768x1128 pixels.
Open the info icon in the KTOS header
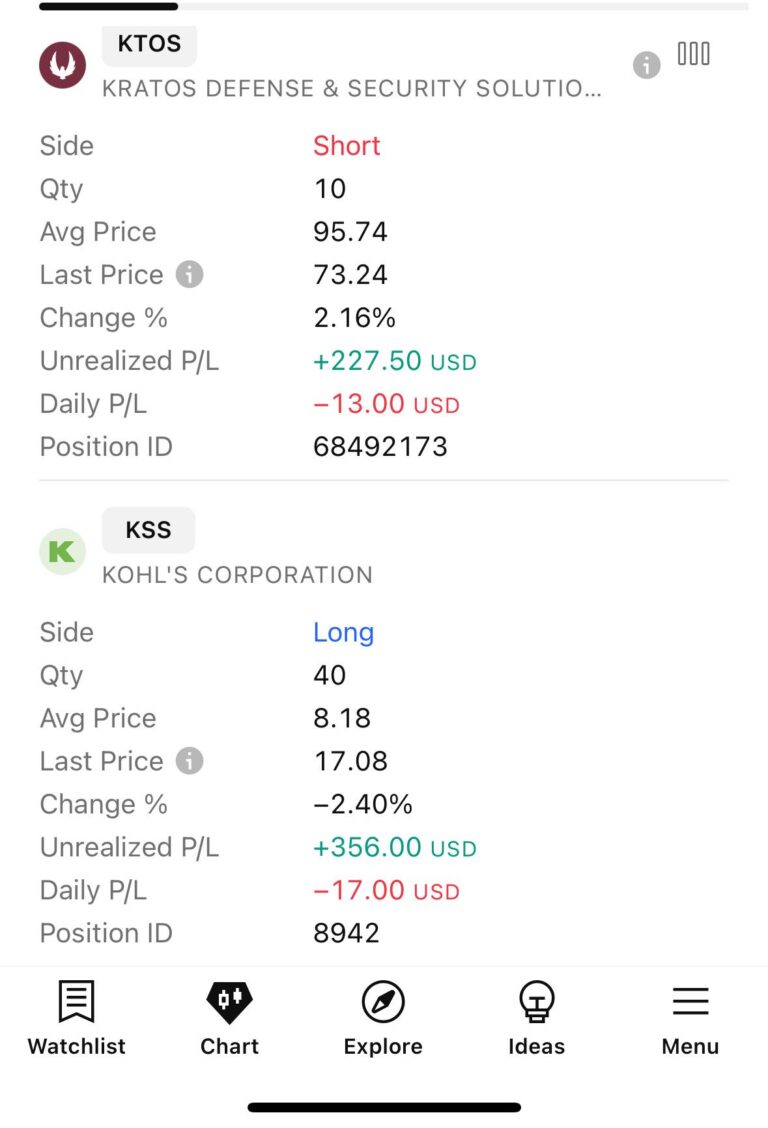(x=647, y=66)
